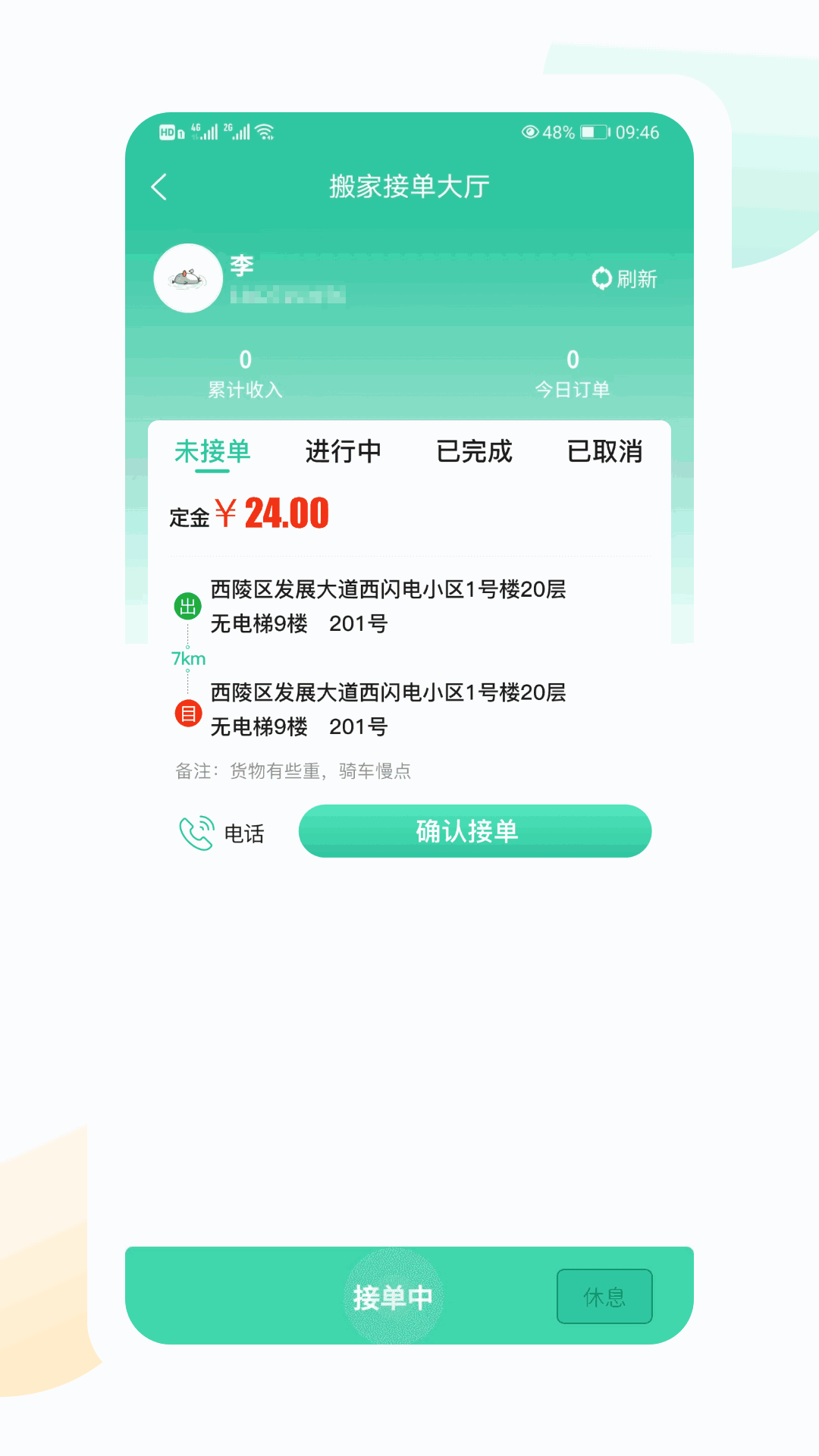Switch to the 进行中 tab
This screenshot has height=1456, width=819.
coord(343,452)
